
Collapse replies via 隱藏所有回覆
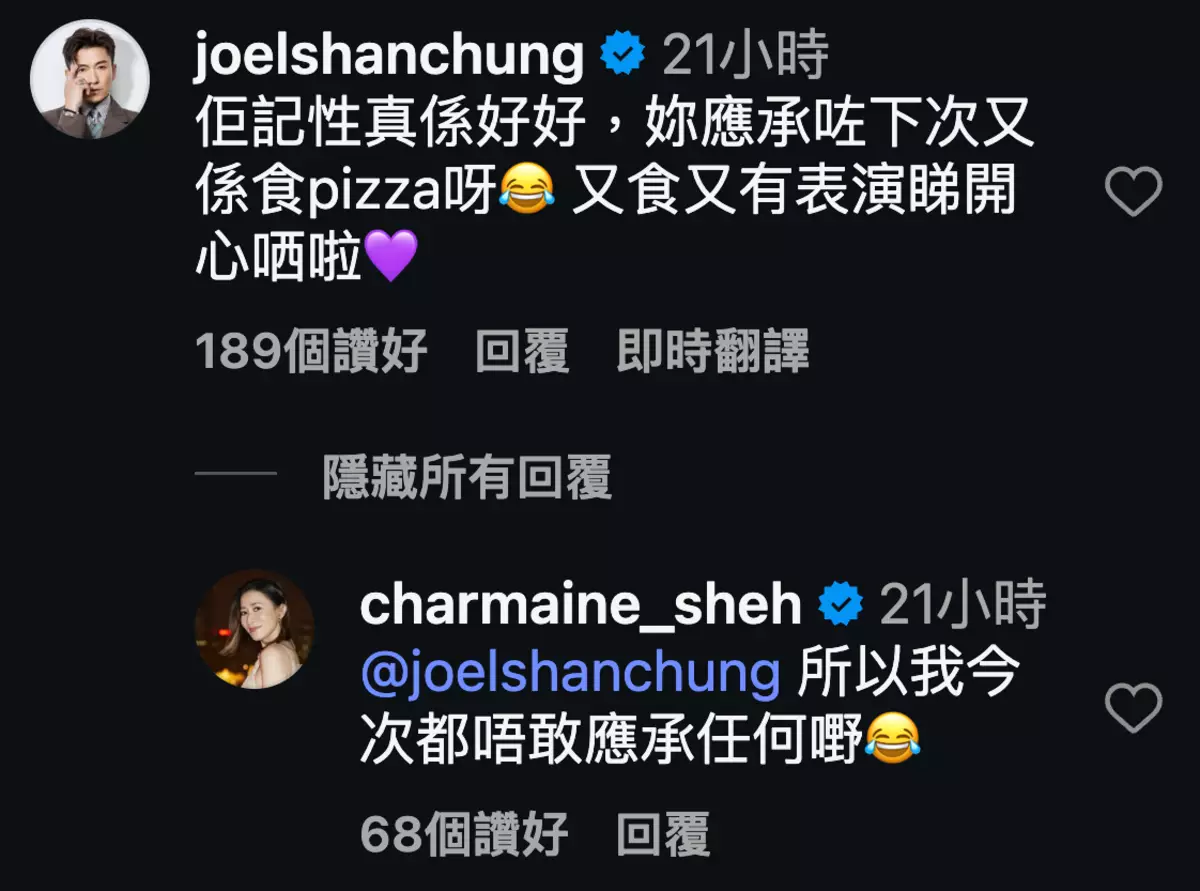[x=466, y=479]
